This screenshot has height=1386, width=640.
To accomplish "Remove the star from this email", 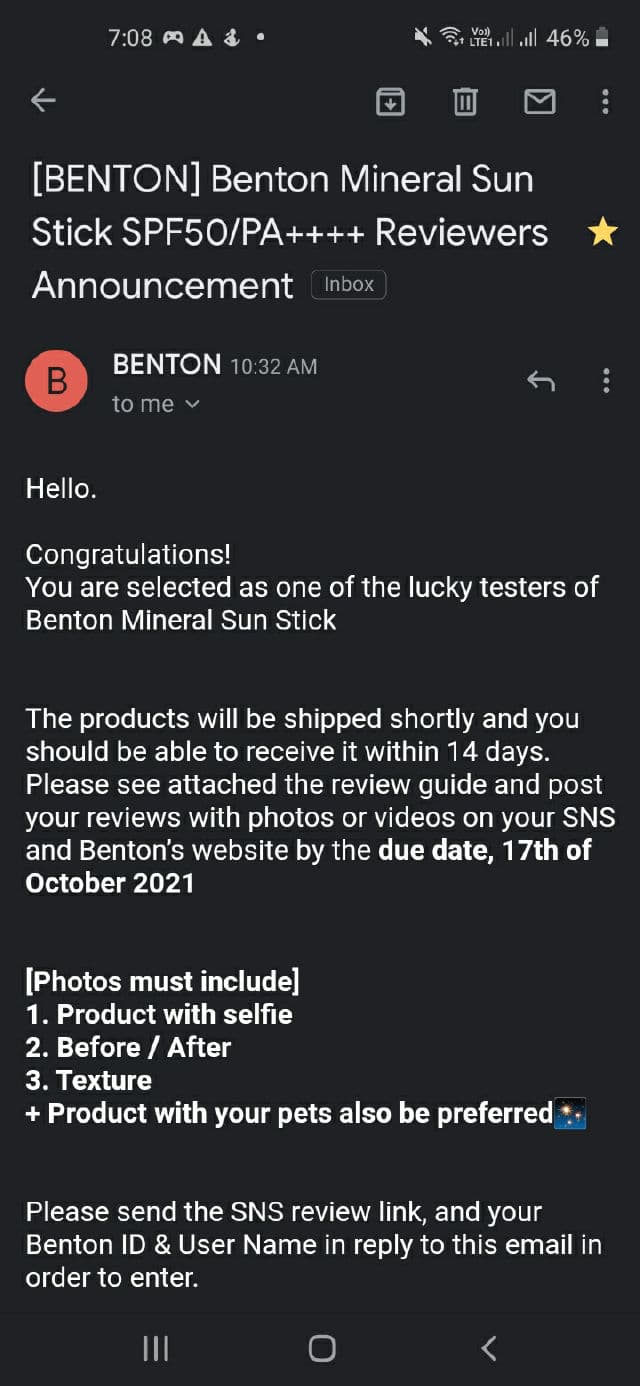I will (602, 233).
